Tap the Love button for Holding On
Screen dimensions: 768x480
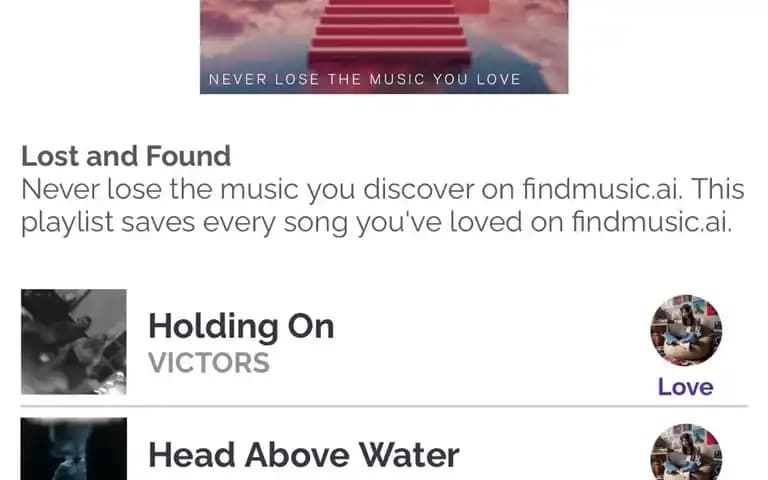click(685, 345)
